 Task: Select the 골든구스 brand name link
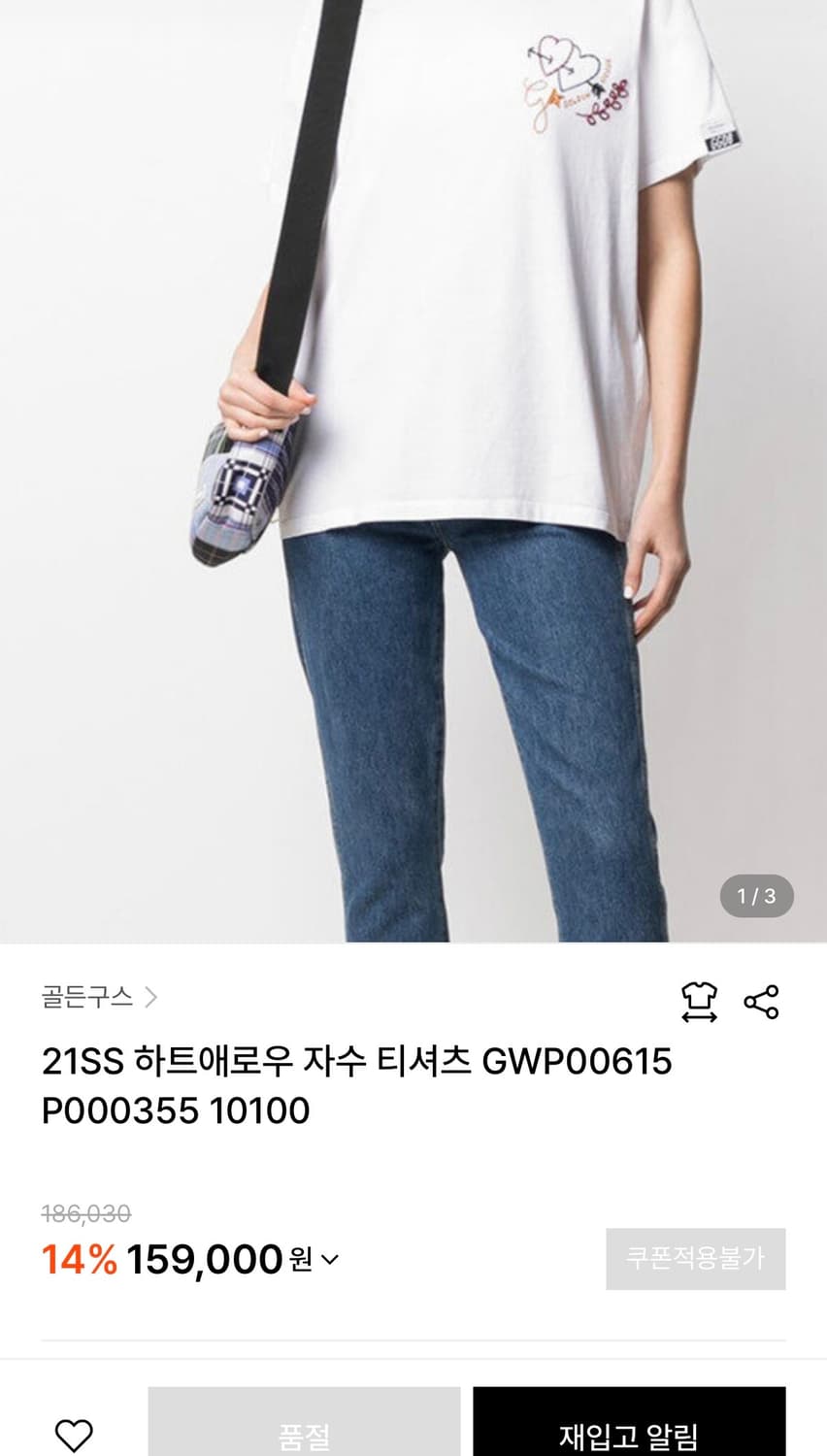(x=85, y=996)
